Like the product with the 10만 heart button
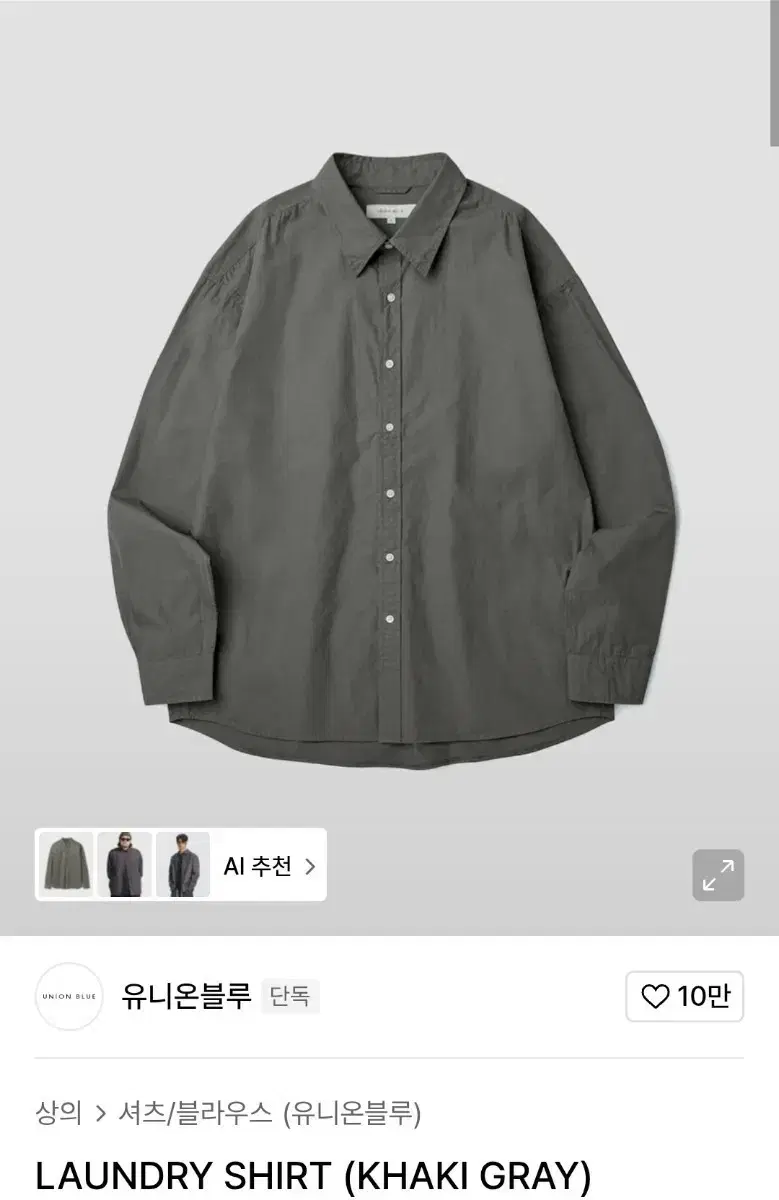This screenshot has width=779, height=1200. (685, 996)
